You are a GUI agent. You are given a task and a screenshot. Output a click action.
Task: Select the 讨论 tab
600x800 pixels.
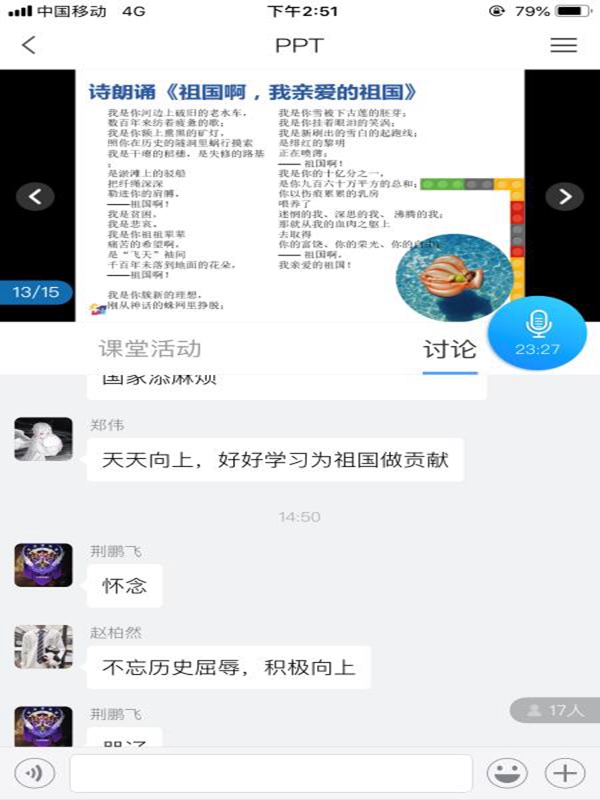pyautogui.click(x=449, y=349)
